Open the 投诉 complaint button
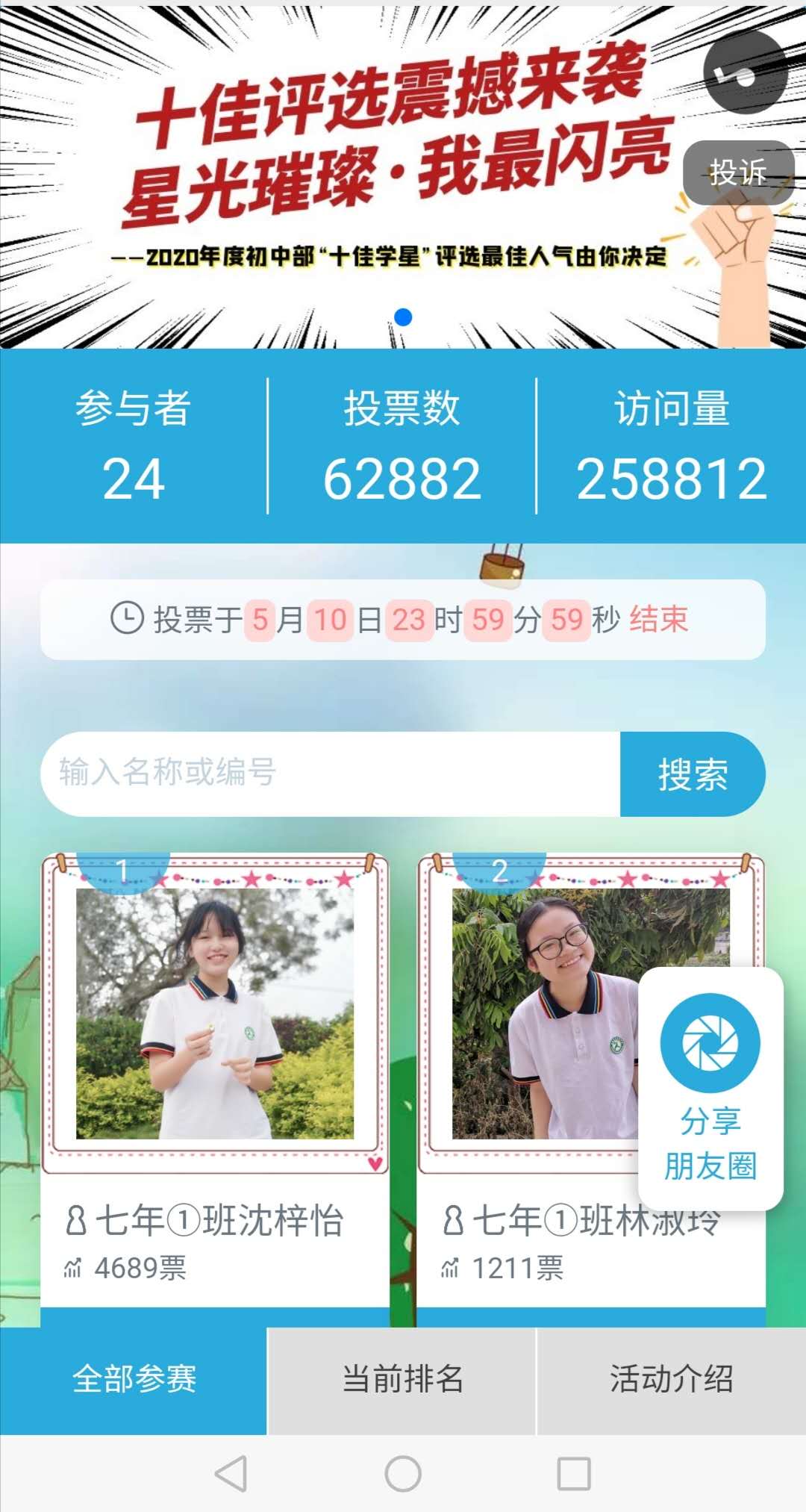 coord(739,172)
